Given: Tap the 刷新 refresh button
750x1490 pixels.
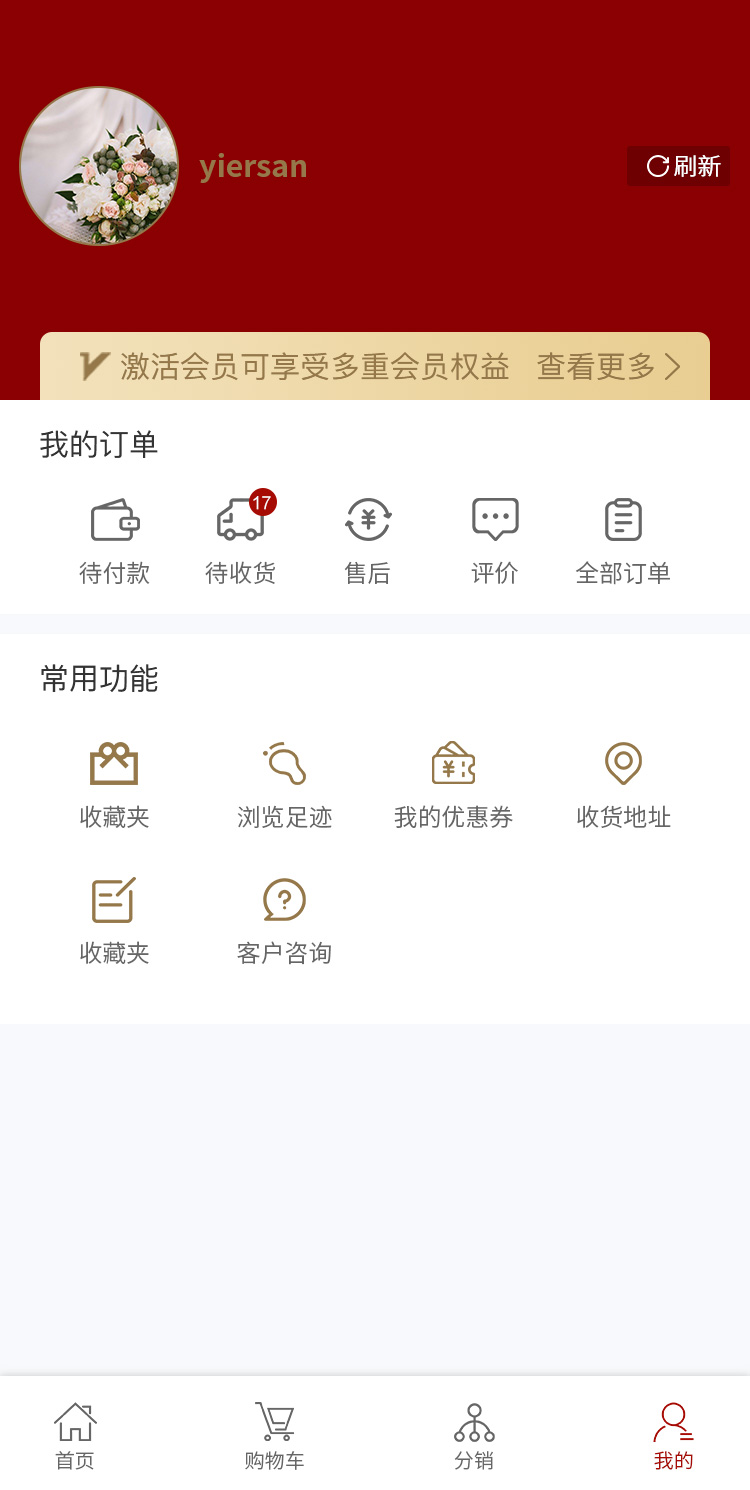Looking at the screenshot, I should 679,166.
